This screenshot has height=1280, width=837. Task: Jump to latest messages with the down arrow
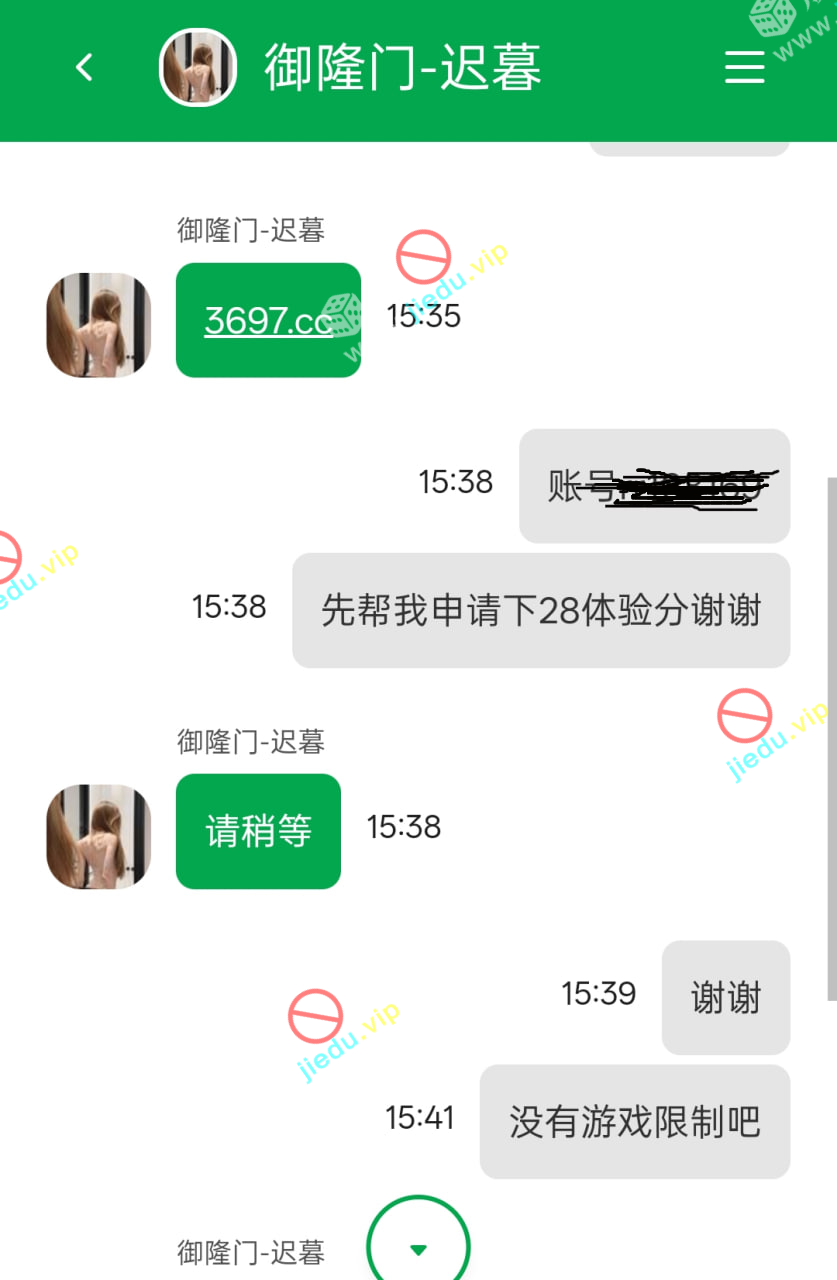click(x=418, y=1247)
